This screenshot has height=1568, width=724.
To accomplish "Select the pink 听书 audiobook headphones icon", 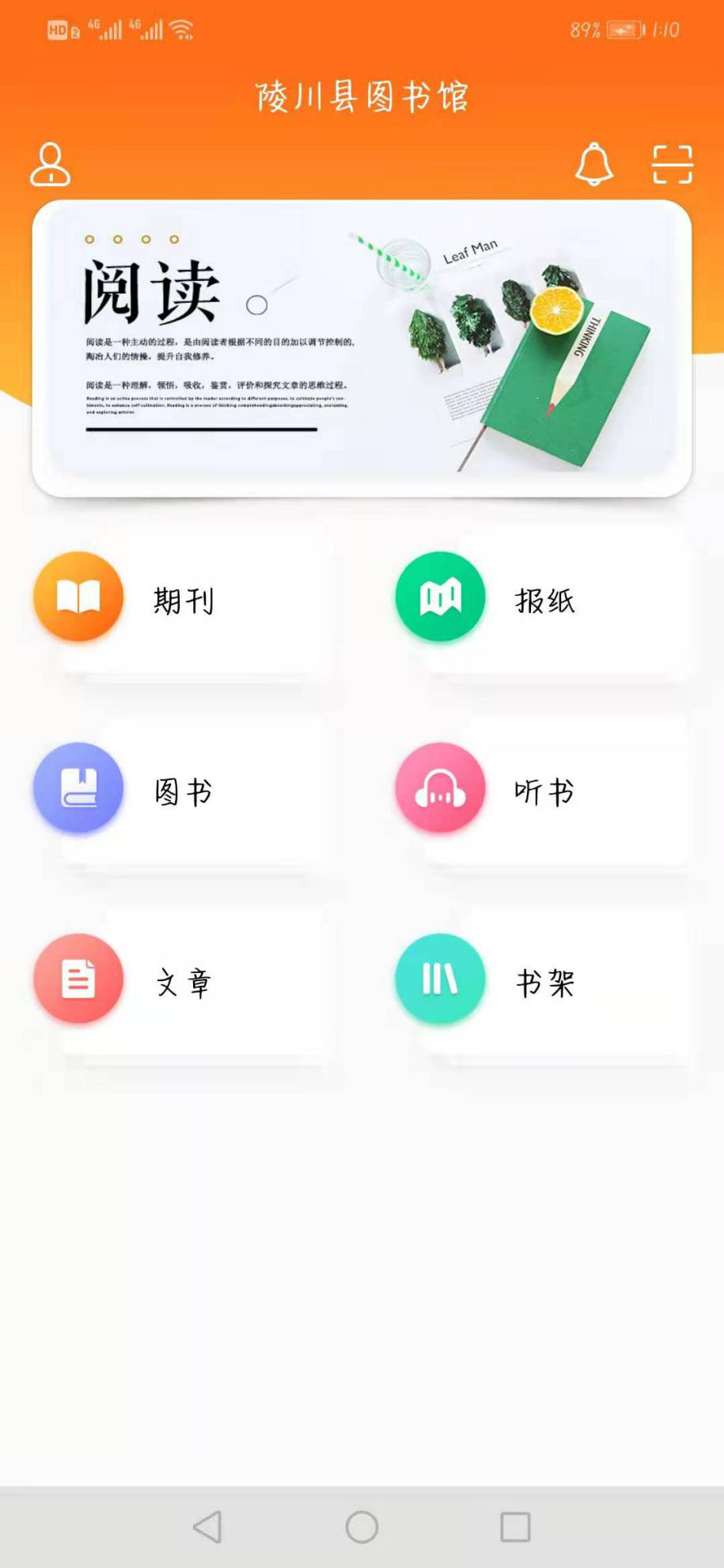I will (440, 787).
